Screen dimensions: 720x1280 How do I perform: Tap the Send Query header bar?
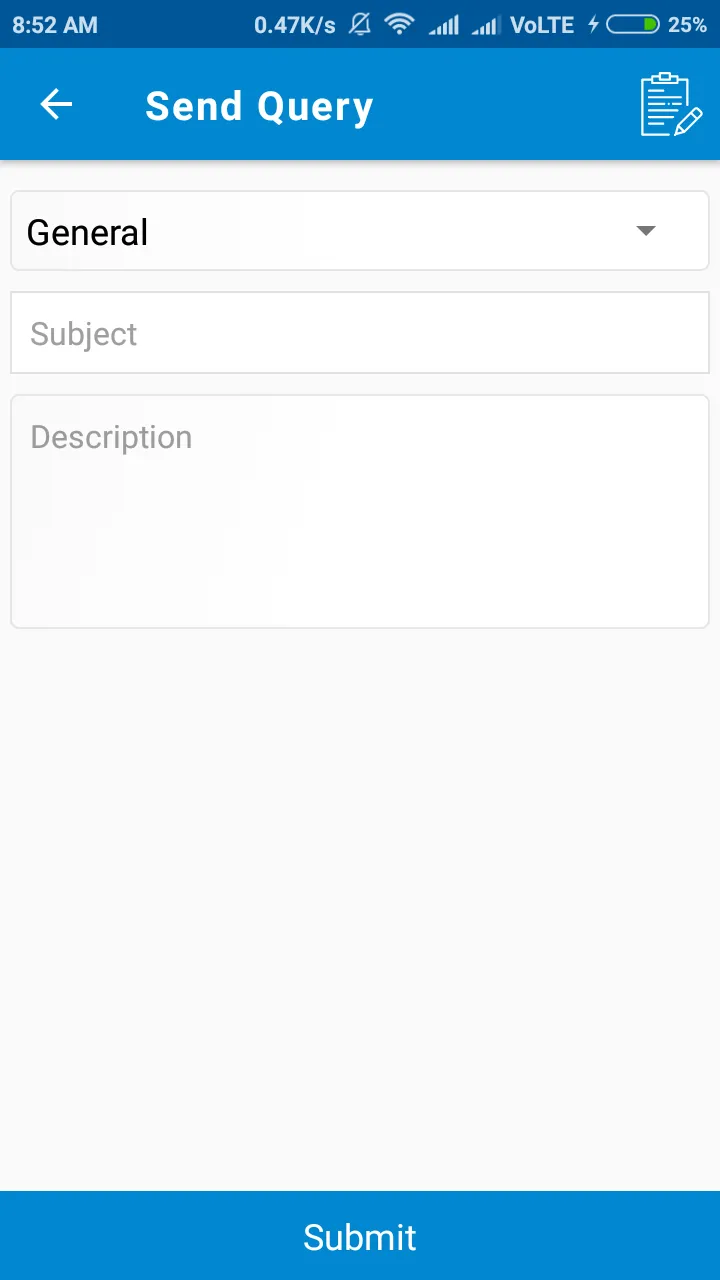(x=360, y=104)
